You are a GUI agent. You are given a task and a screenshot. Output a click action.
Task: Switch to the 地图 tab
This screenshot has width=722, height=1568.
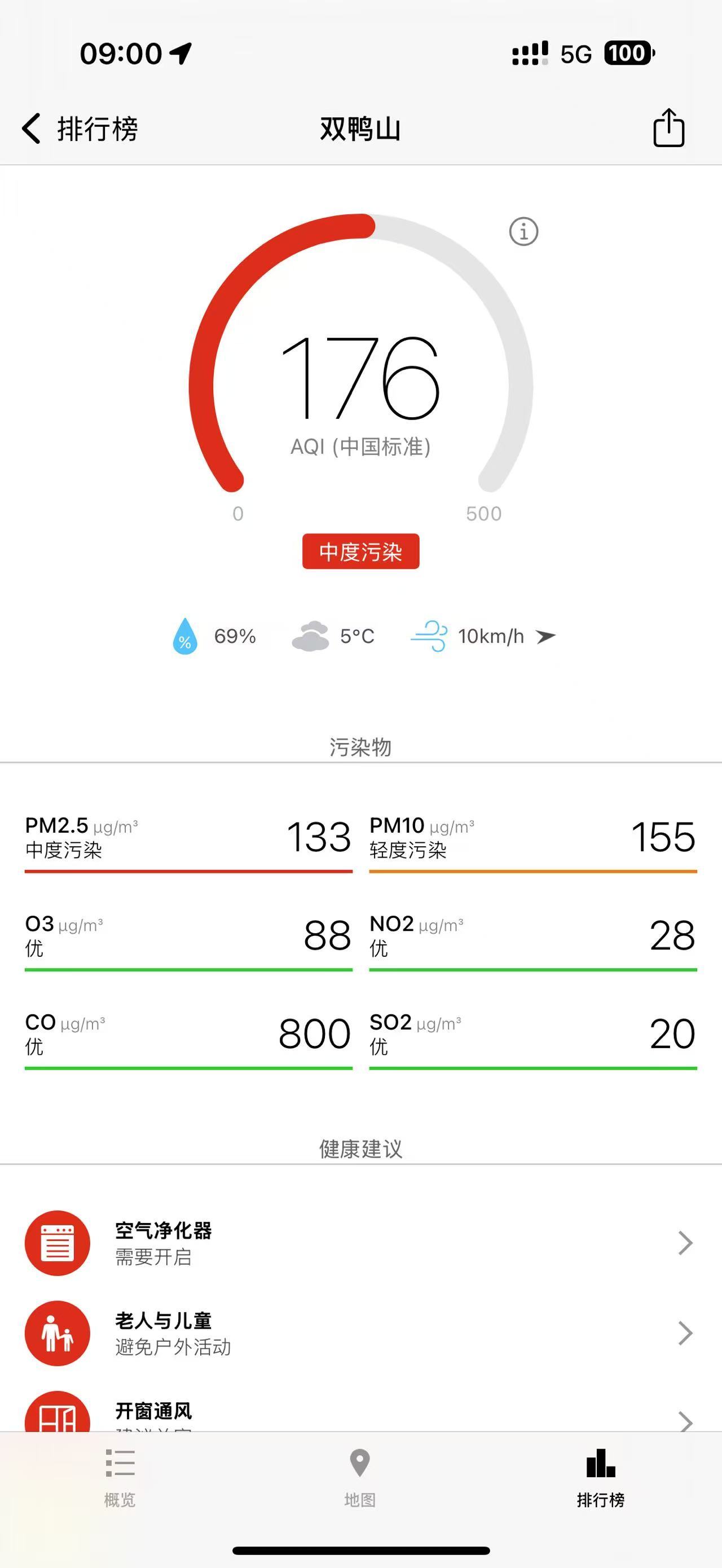click(360, 1477)
